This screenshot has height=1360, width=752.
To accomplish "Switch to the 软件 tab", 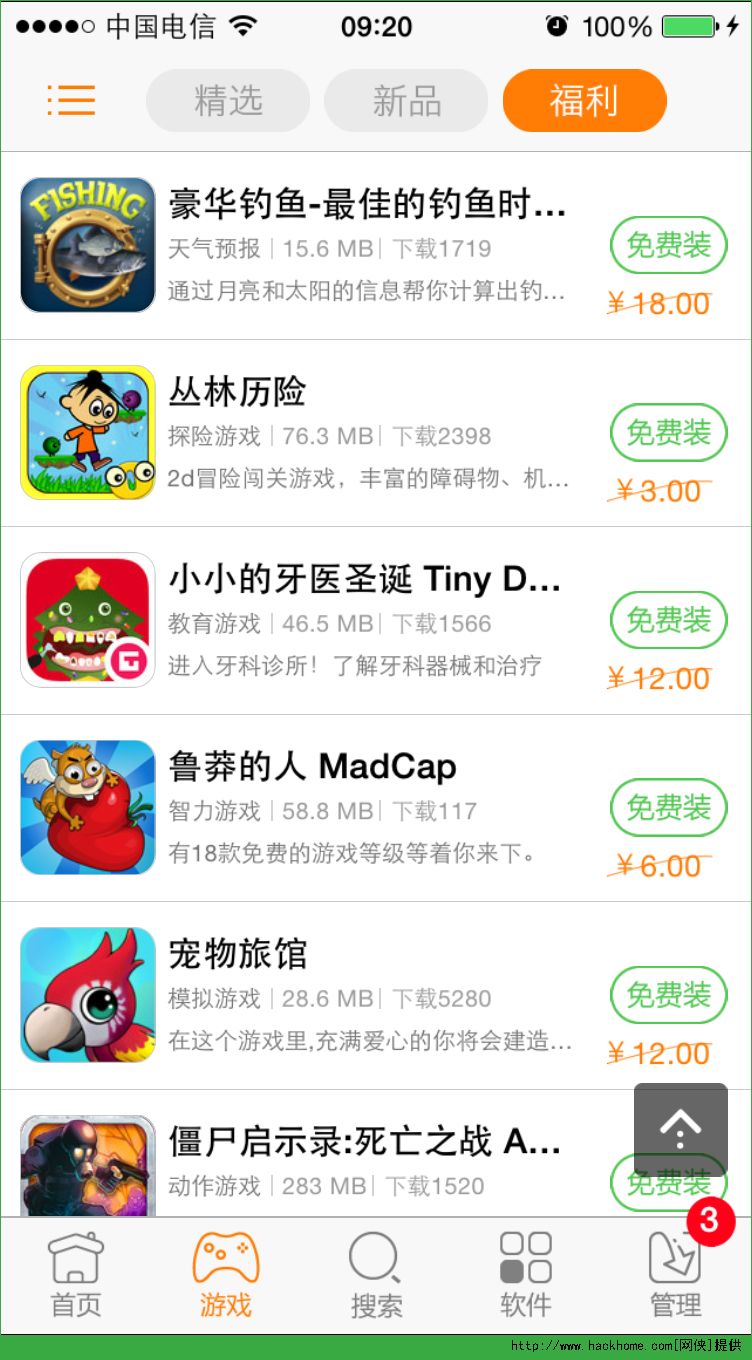I will 526,1275.
